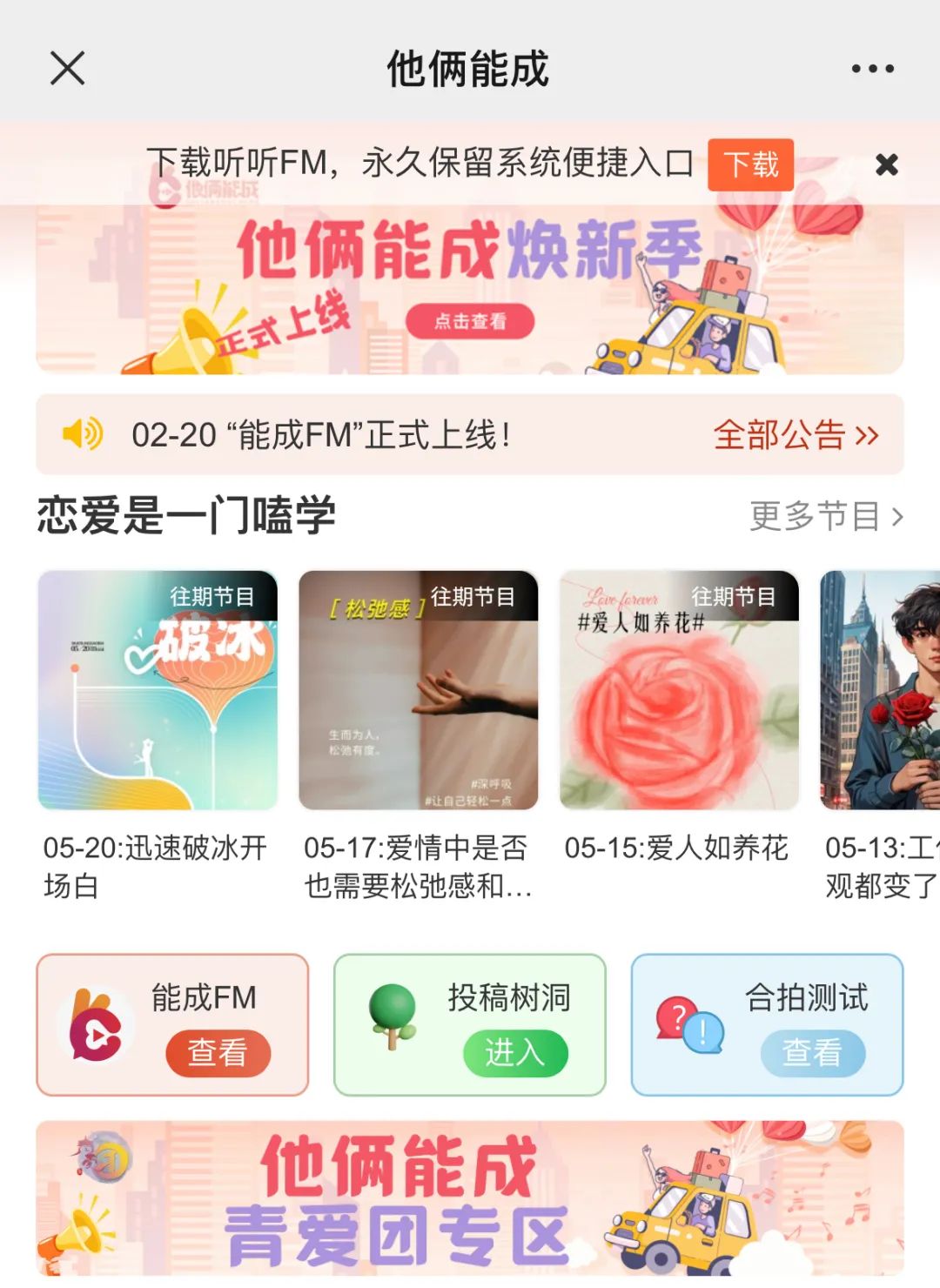Image resolution: width=940 pixels, height=1288 pixels.
Task: Tap 查看 on the 合拍测试 card
Action: click(812, 1053)
